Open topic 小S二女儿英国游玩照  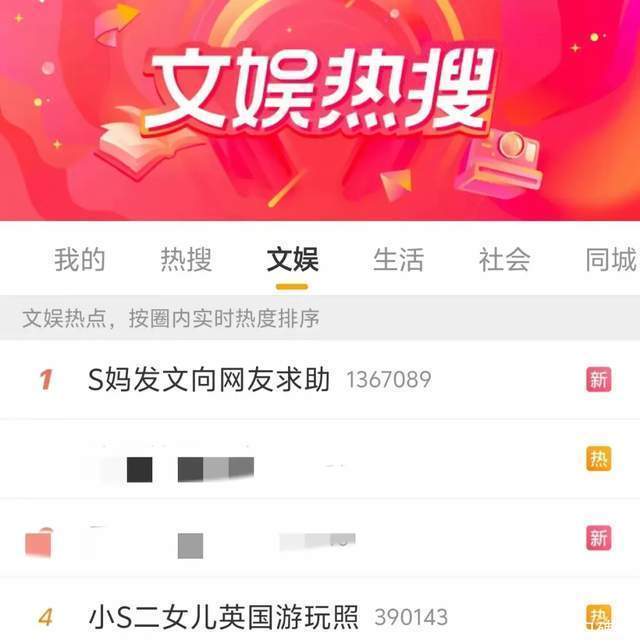(x=223, y=617)
